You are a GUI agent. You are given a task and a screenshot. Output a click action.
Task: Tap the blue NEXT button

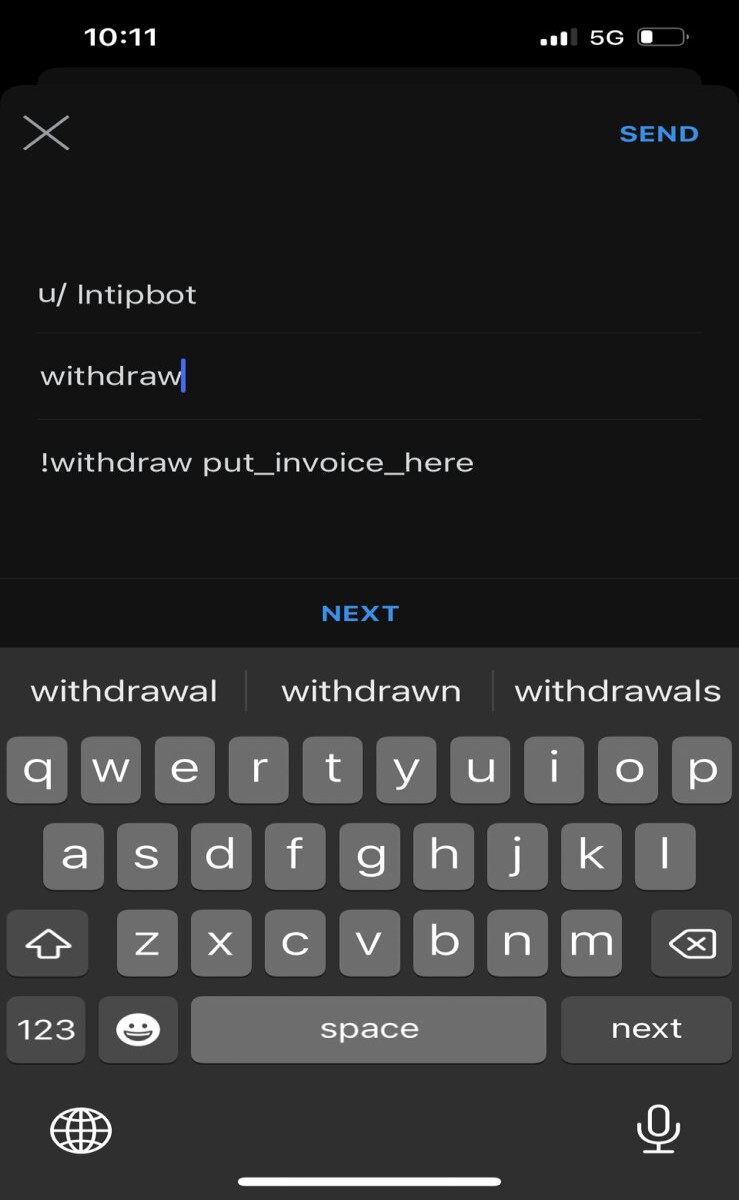pyautogui.click(x=360, y=613)
